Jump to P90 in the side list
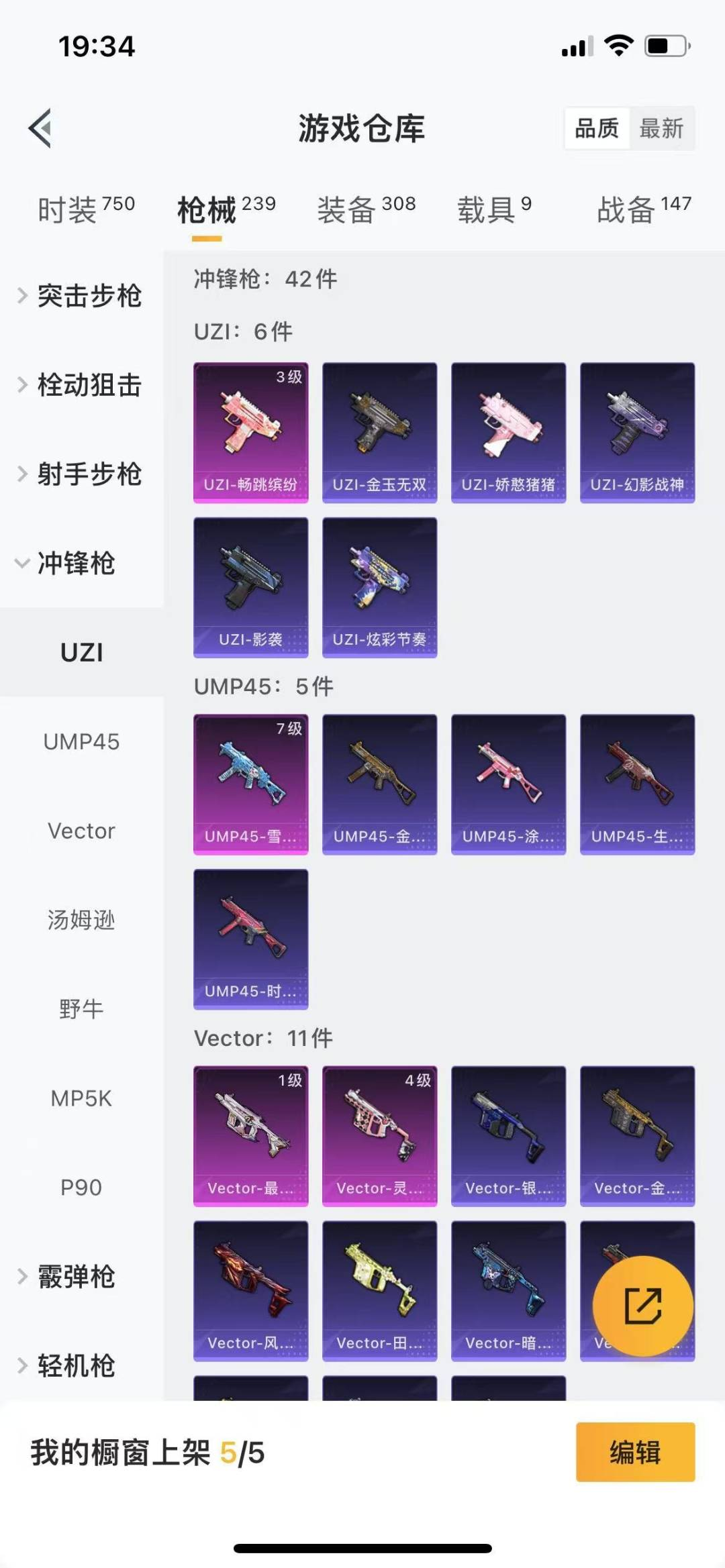725x1568 pixels. click(x=81, y=1188)
